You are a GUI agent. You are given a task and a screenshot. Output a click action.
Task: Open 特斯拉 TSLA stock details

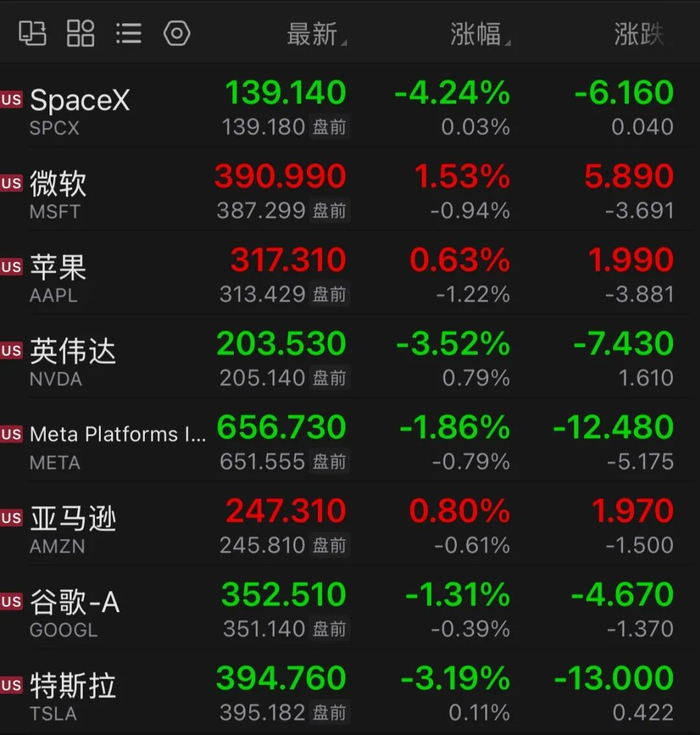[350, 692]
